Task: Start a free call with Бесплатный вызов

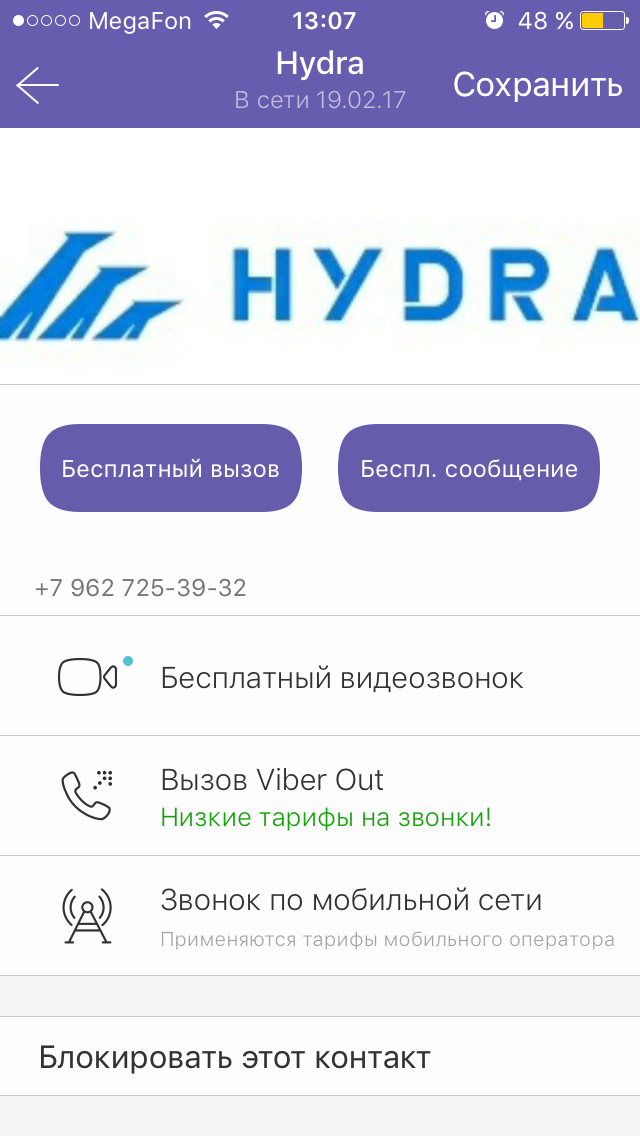Action: coord(170,469)
